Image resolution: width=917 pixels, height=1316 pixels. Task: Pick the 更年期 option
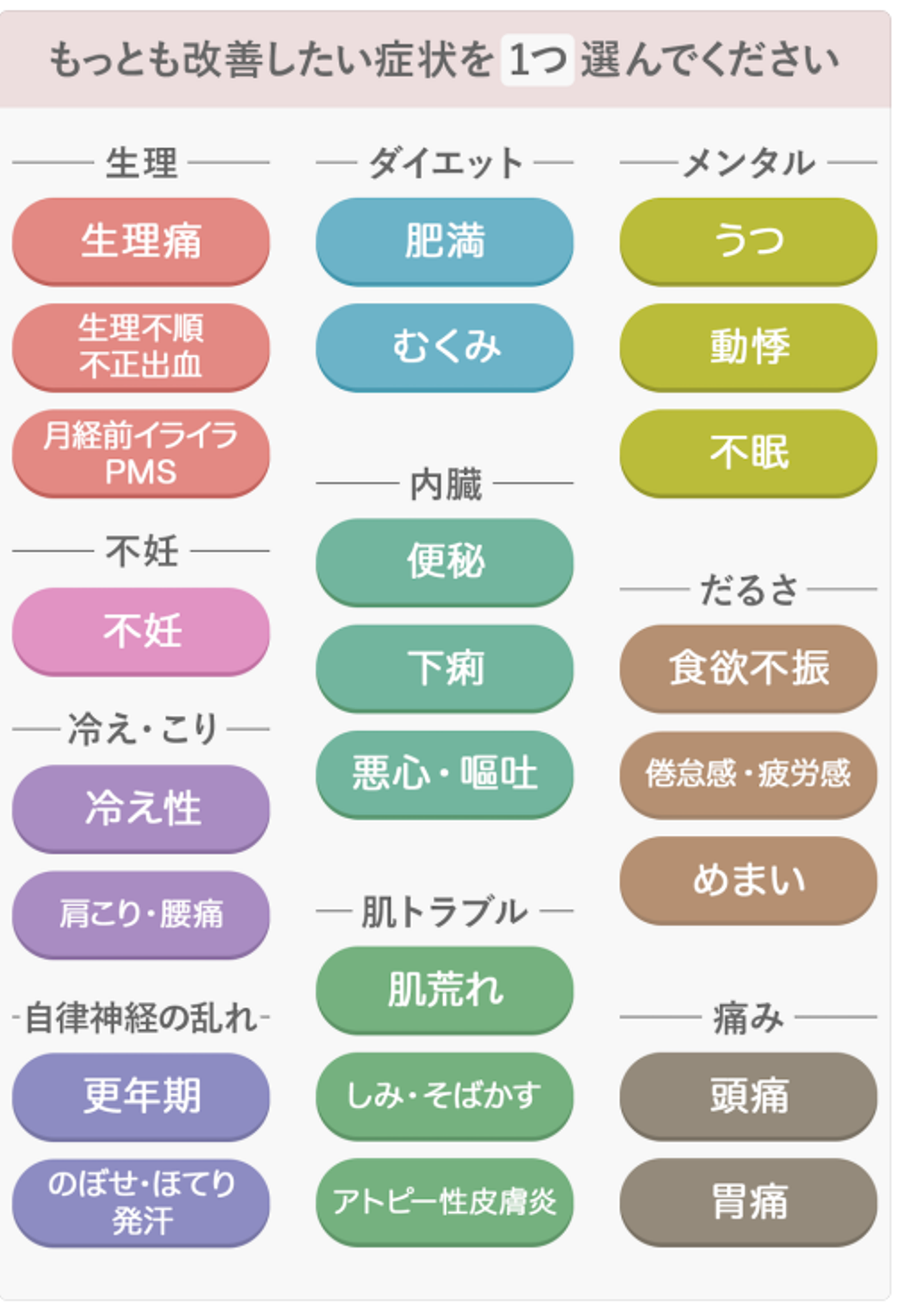tap(141, 1096)
